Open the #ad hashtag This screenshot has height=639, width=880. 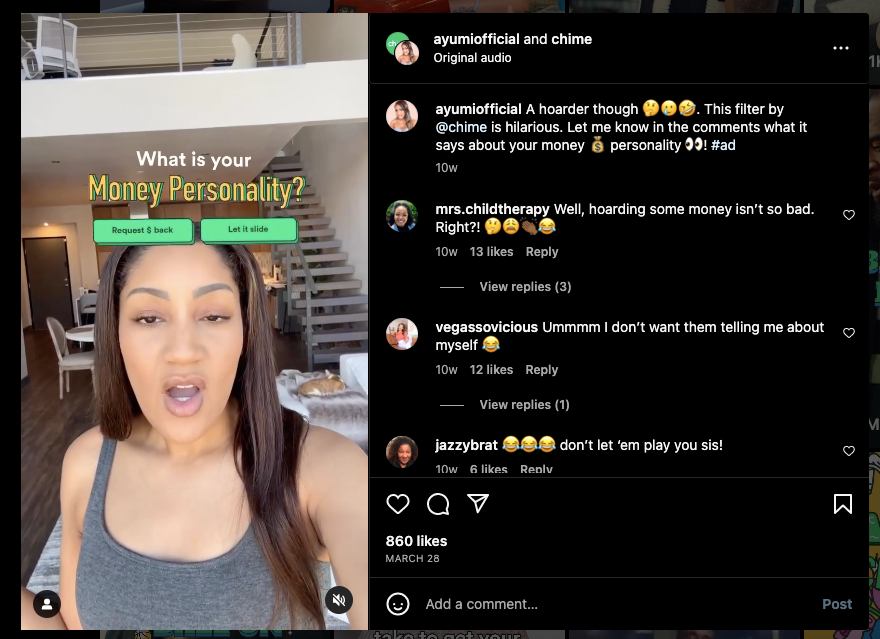coord(723,145)
